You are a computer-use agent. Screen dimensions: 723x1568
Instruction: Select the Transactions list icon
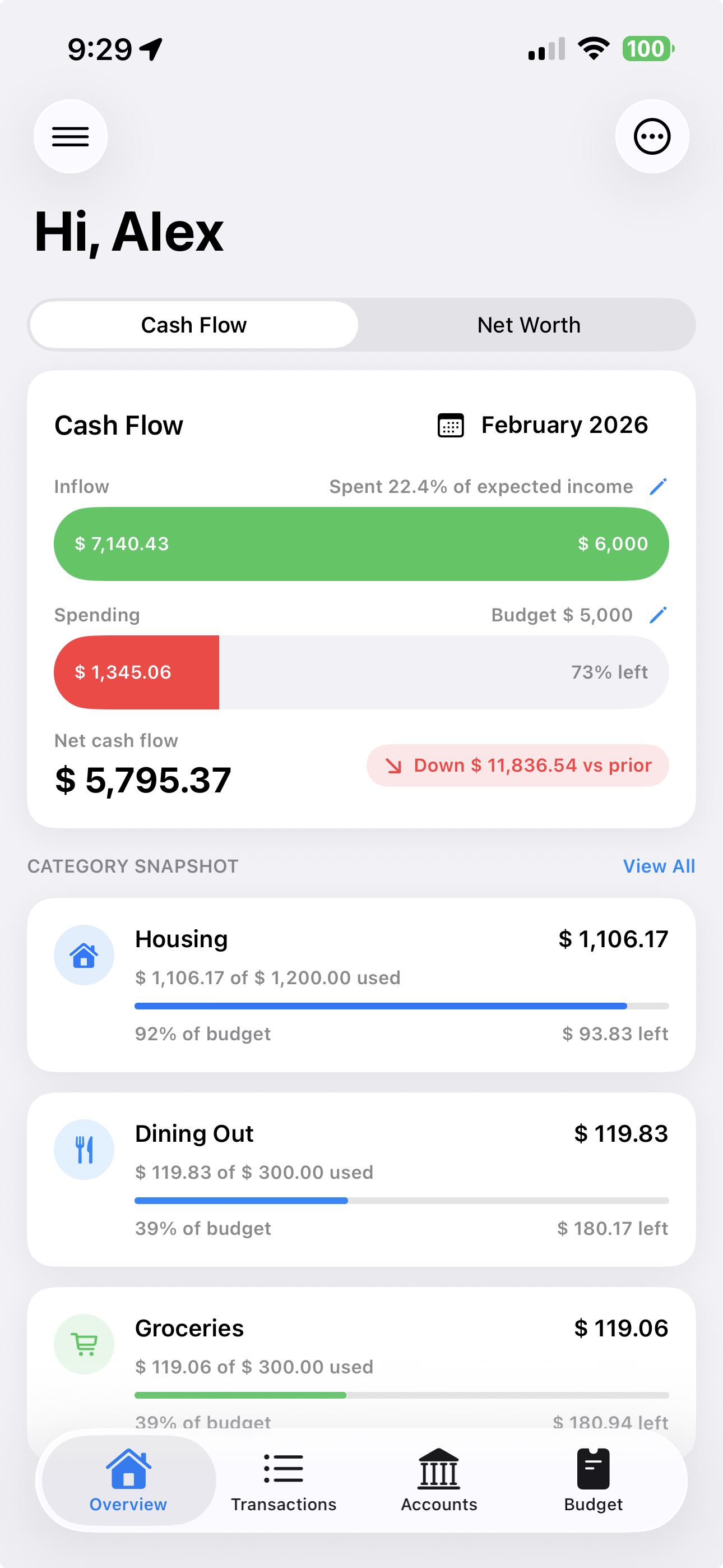pyautogui.click(x=284, y=1469)
